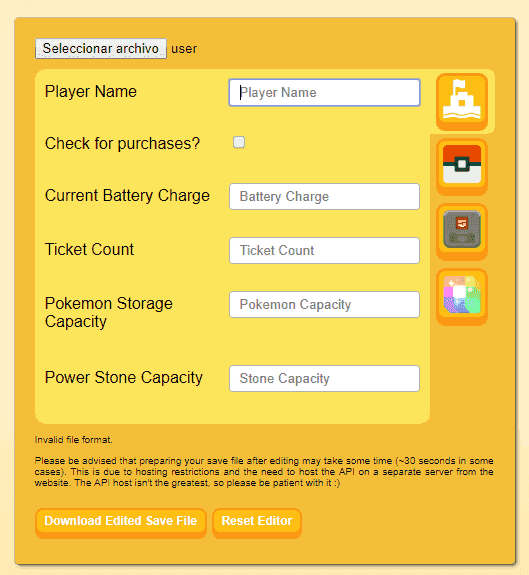529x575 pixels.
Task: Open the colorful power stones tab
Action: [x=462, y=296]
